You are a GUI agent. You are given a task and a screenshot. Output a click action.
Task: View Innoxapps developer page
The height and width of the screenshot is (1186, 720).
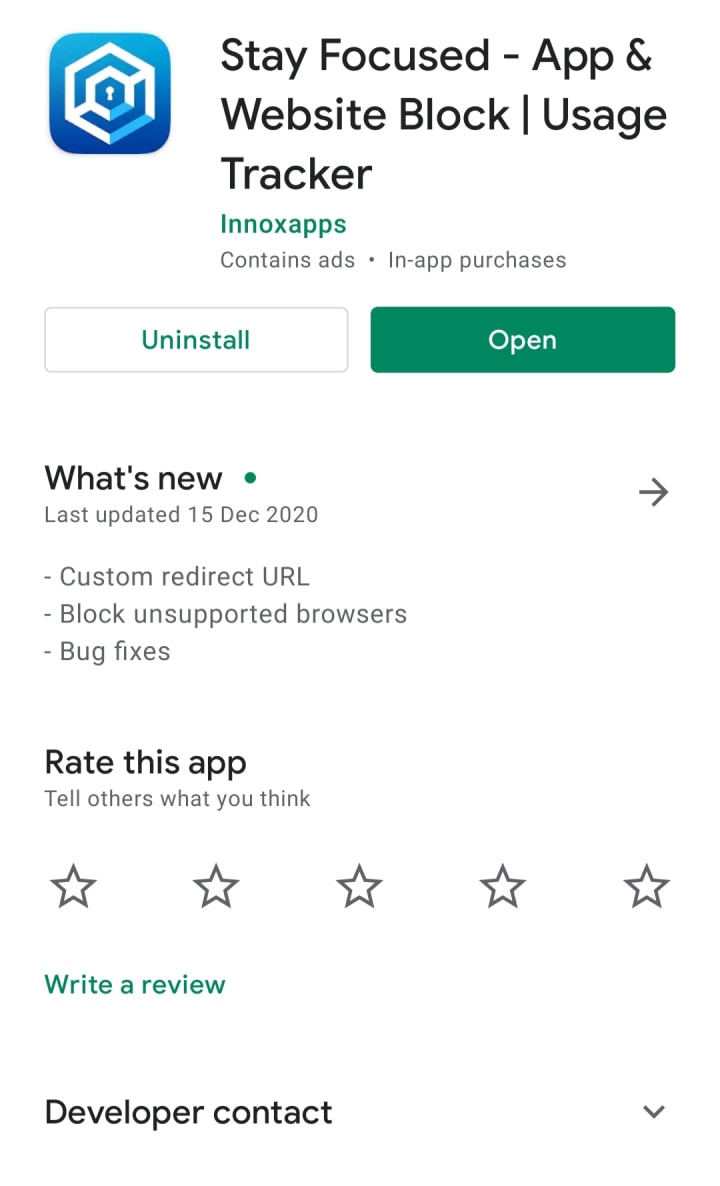tap(283, 225)
